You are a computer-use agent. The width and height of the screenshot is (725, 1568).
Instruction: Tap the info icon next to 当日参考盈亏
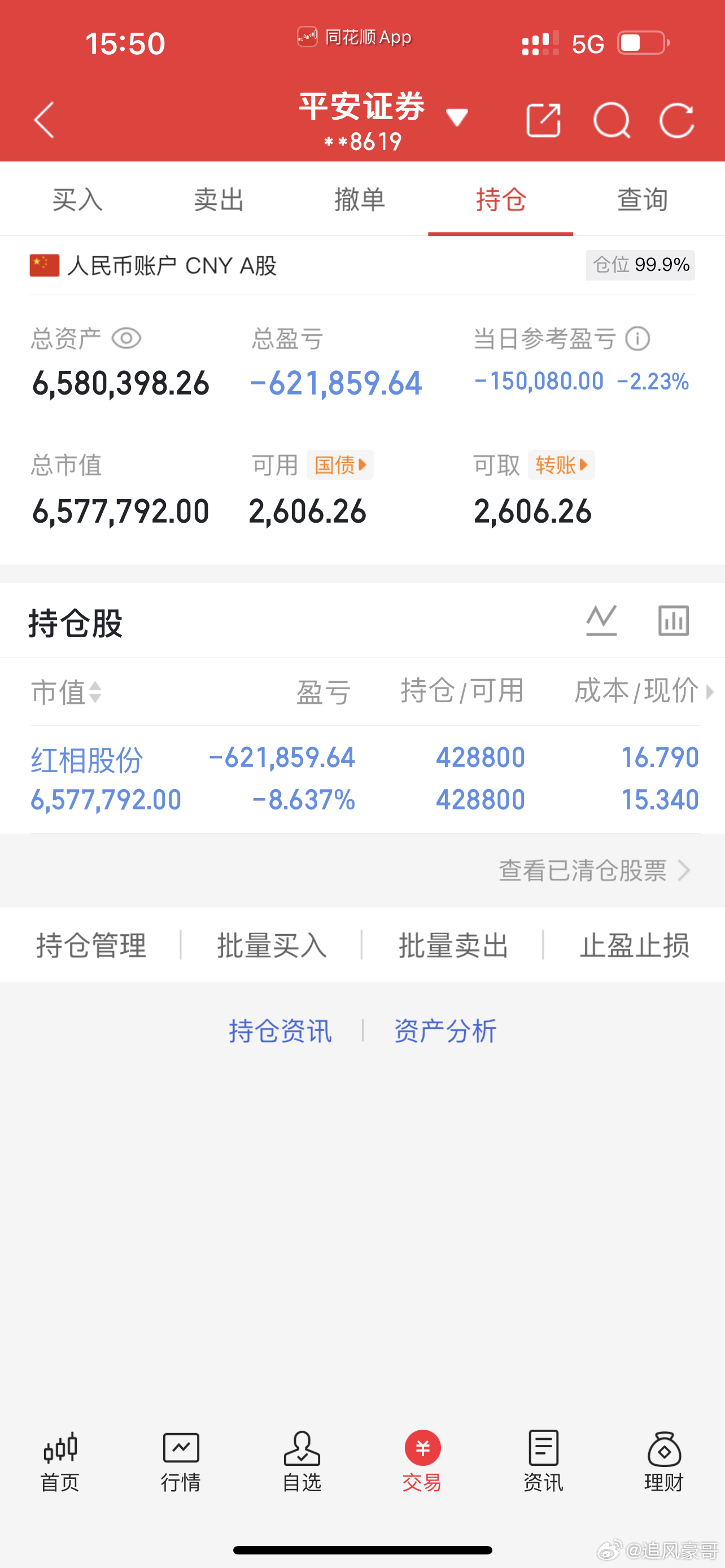(638, 339)
